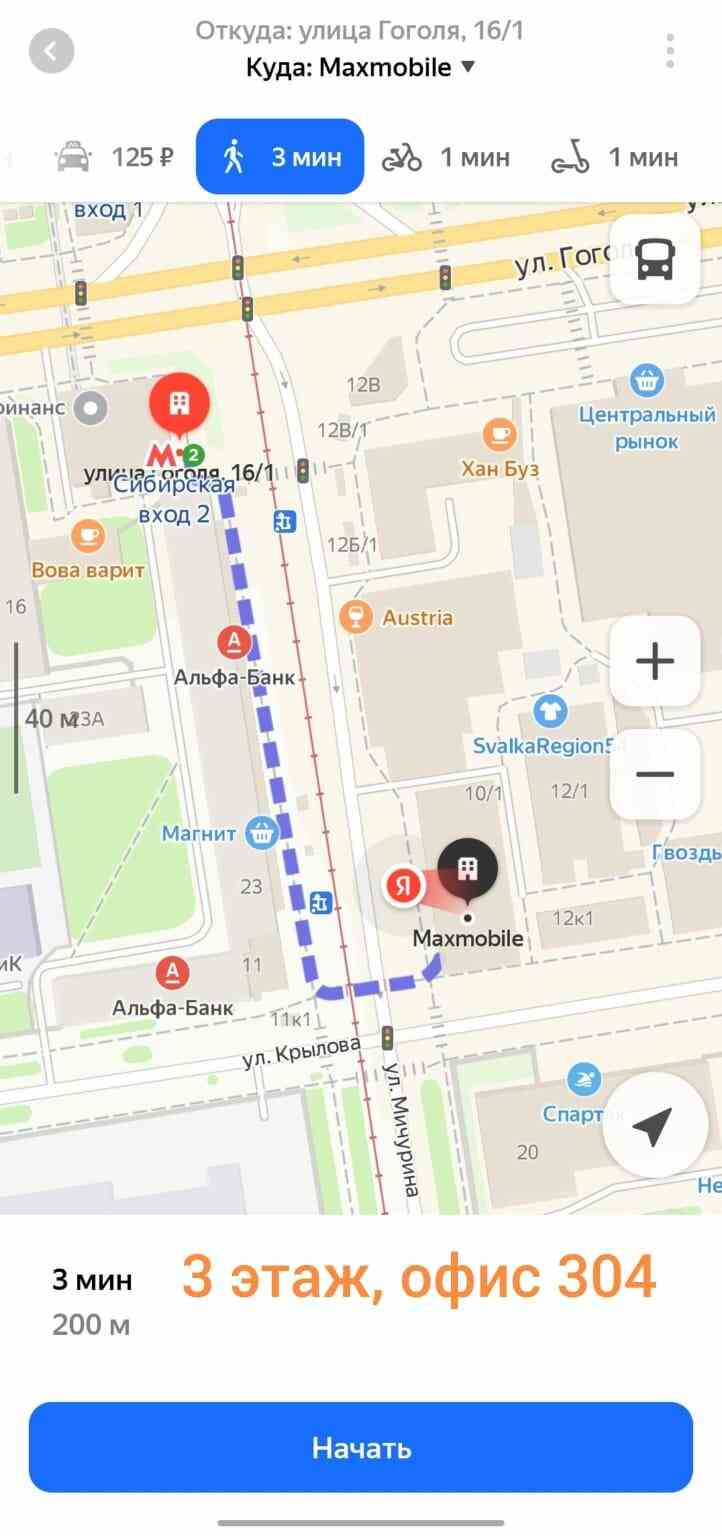Open the Вова варит coffee marker
This screenshot has width=722, height=1536.
pyautogui.click(x=88, y=537)
